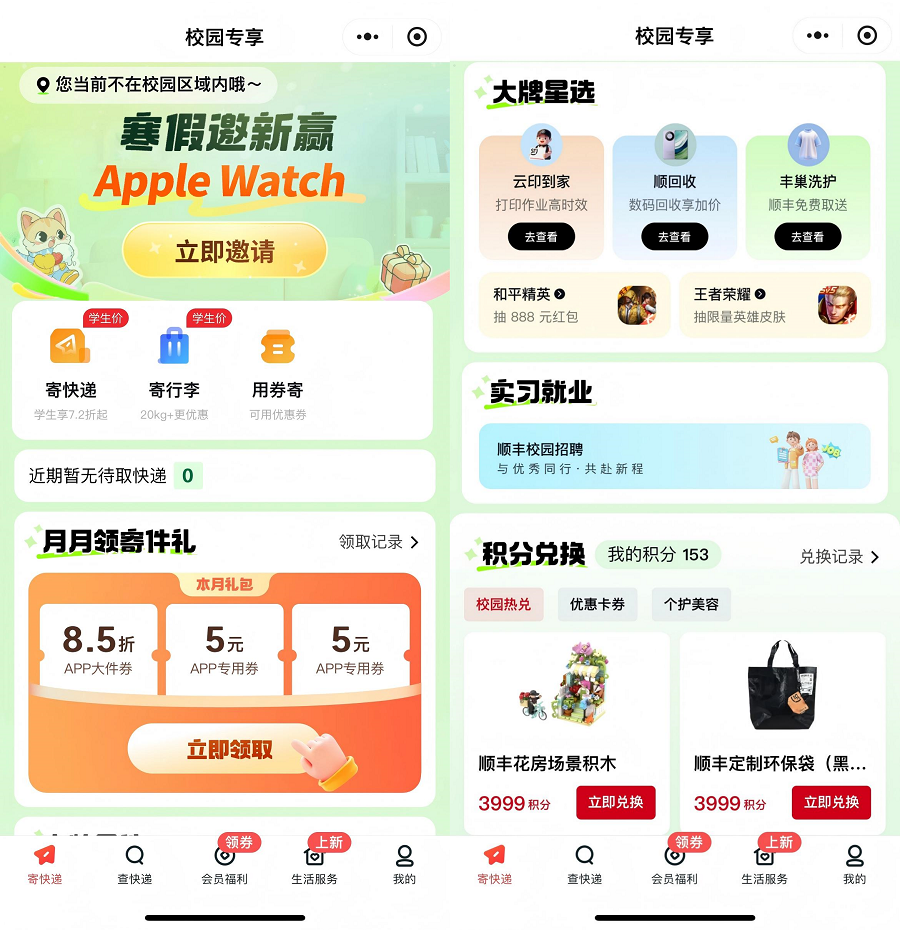Redeem the 顺丰花房场景积木 with 立即兑换
The image size is (900, 930).
point(616,802)
